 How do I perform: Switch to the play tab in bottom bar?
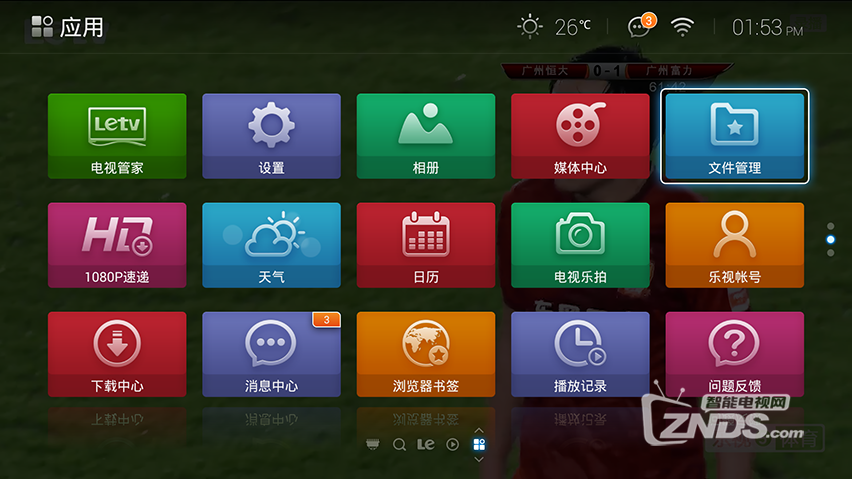pyautogui.click(x=452, y=444)
